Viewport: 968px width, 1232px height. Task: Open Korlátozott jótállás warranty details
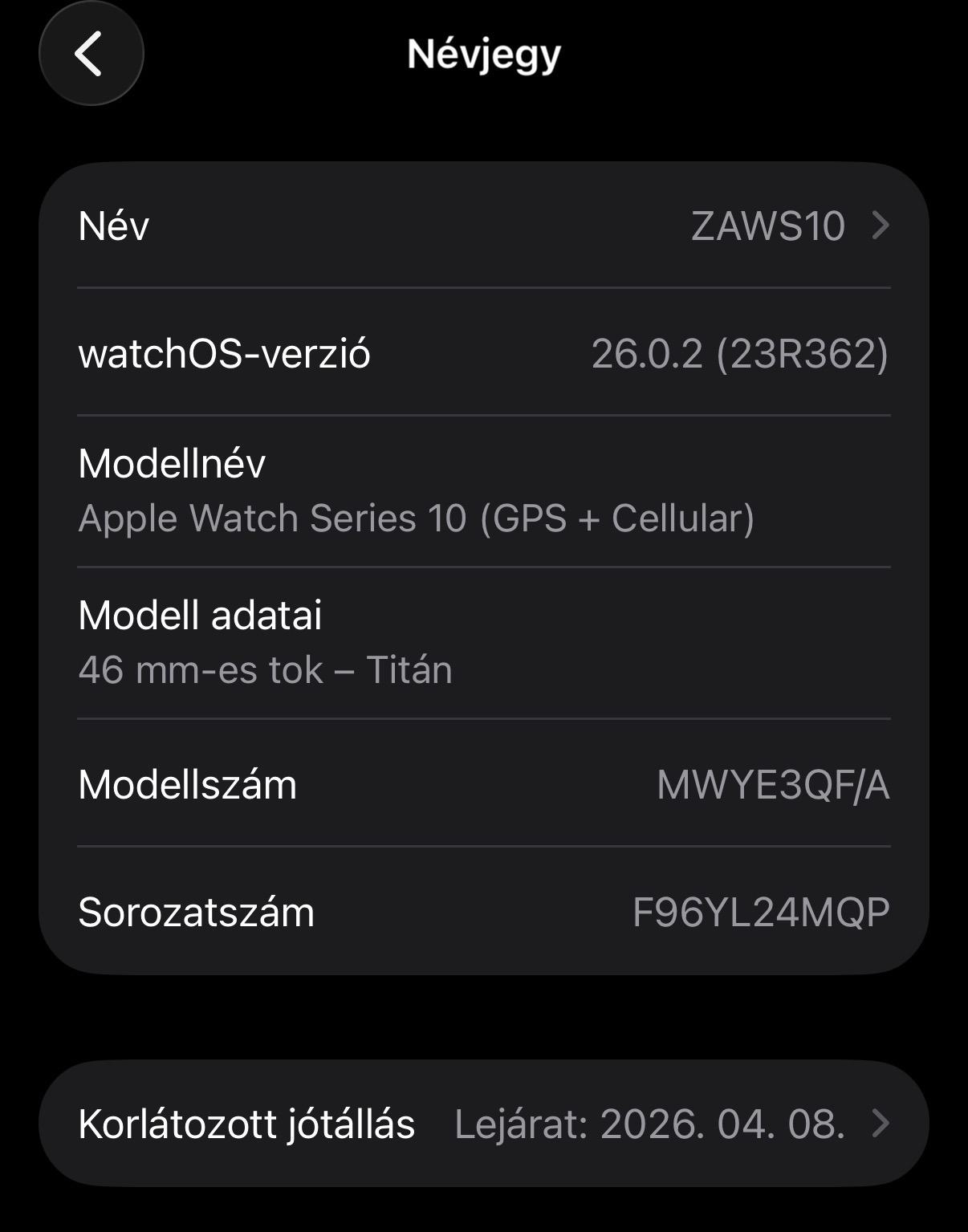click(483, 1124)
